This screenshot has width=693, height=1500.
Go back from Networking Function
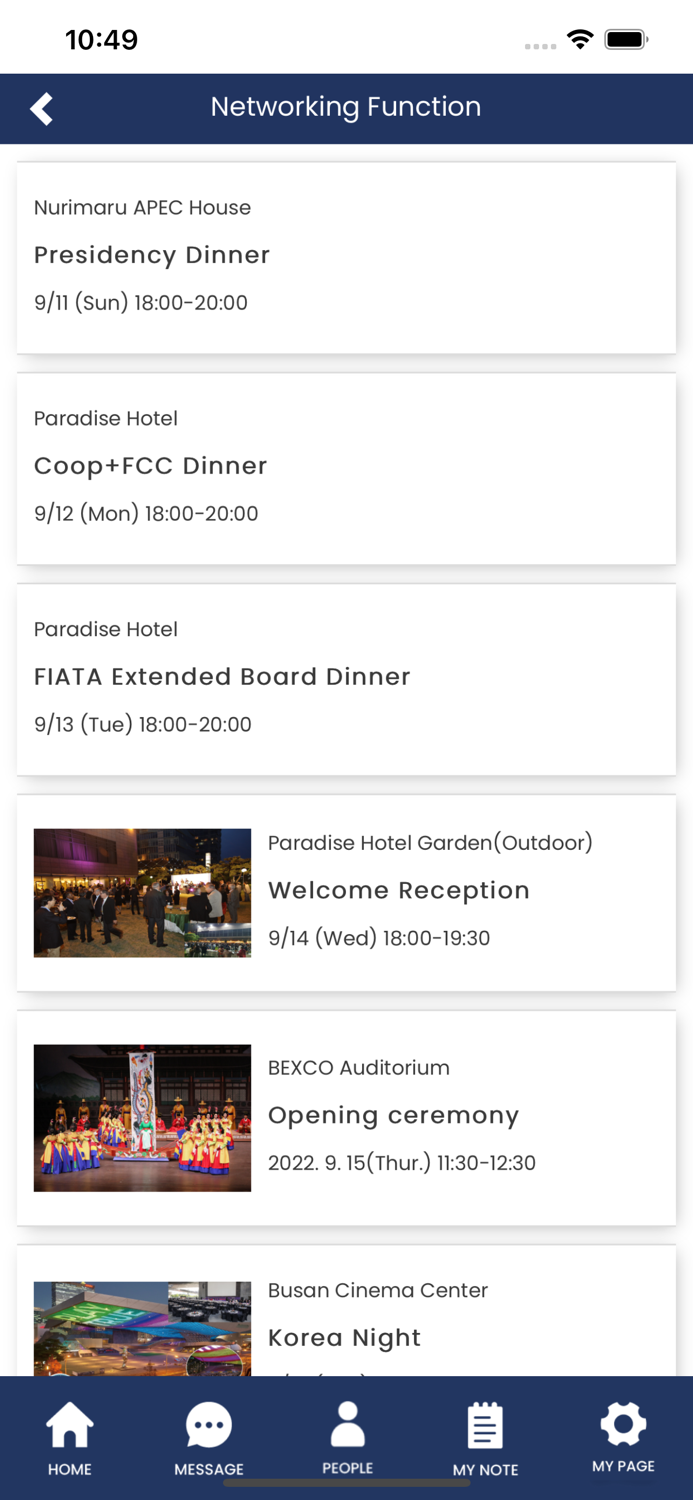[x=42, y=109]
